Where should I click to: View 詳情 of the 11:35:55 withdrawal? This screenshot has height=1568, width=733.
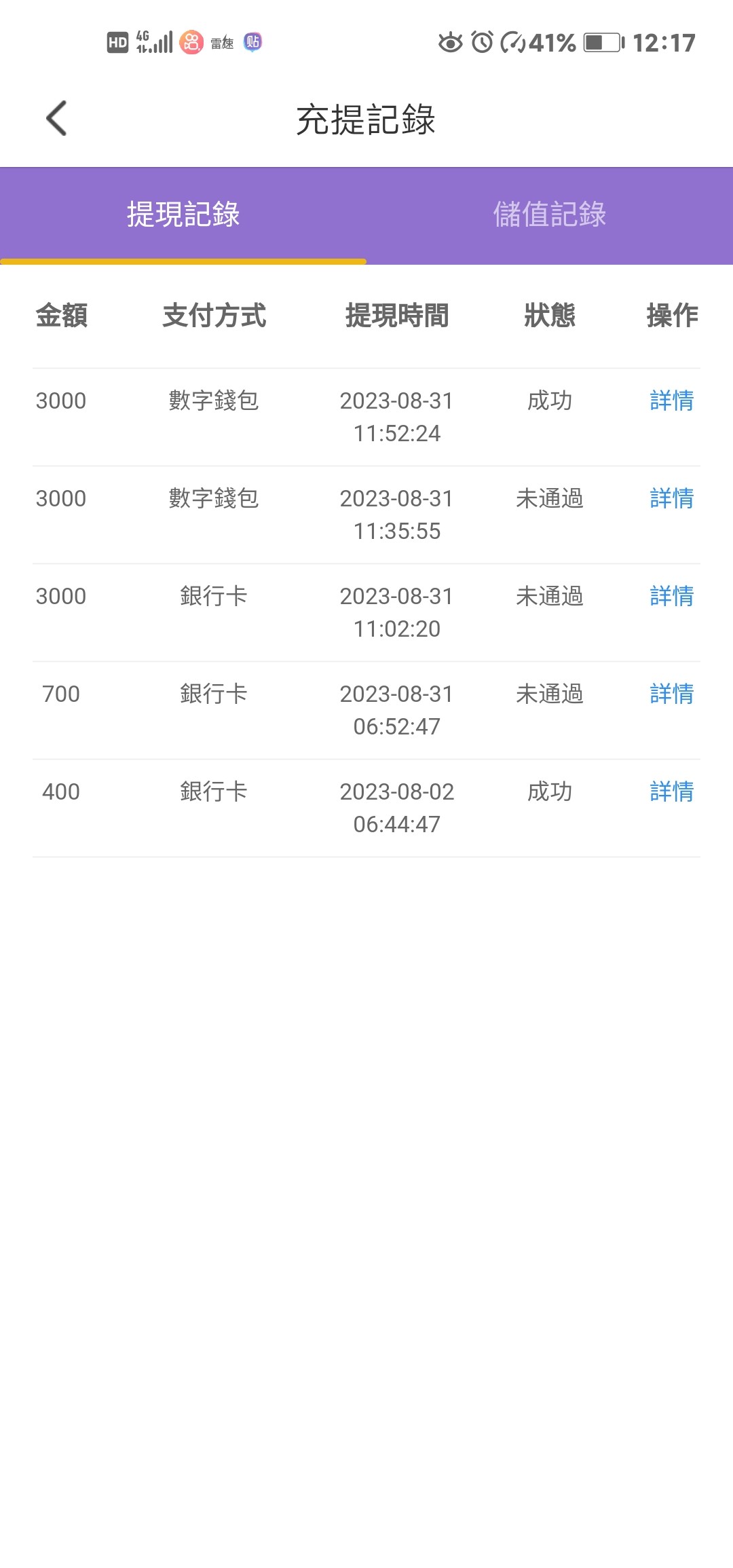[671, 498]
